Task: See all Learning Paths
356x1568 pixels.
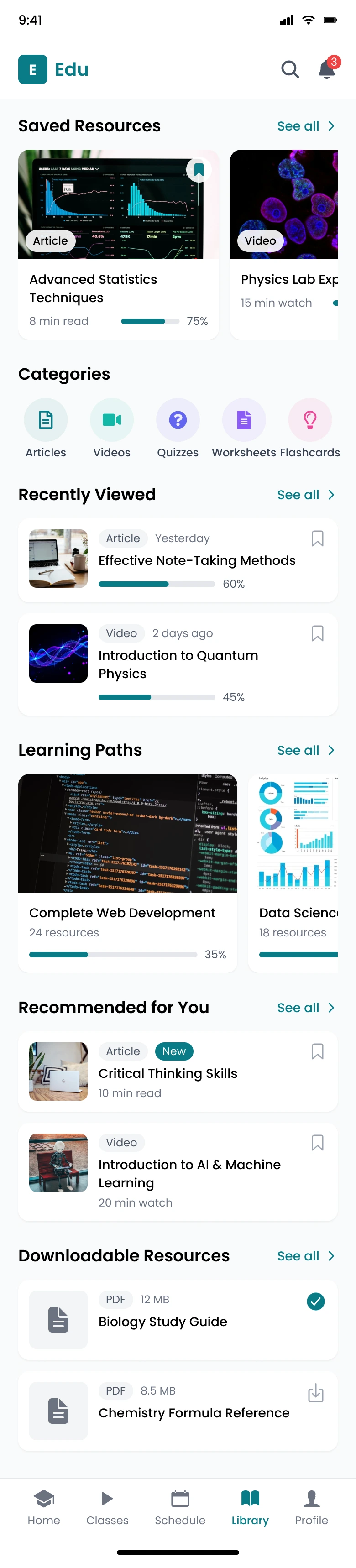Action: pyautogui.click(x=305, y=751)
